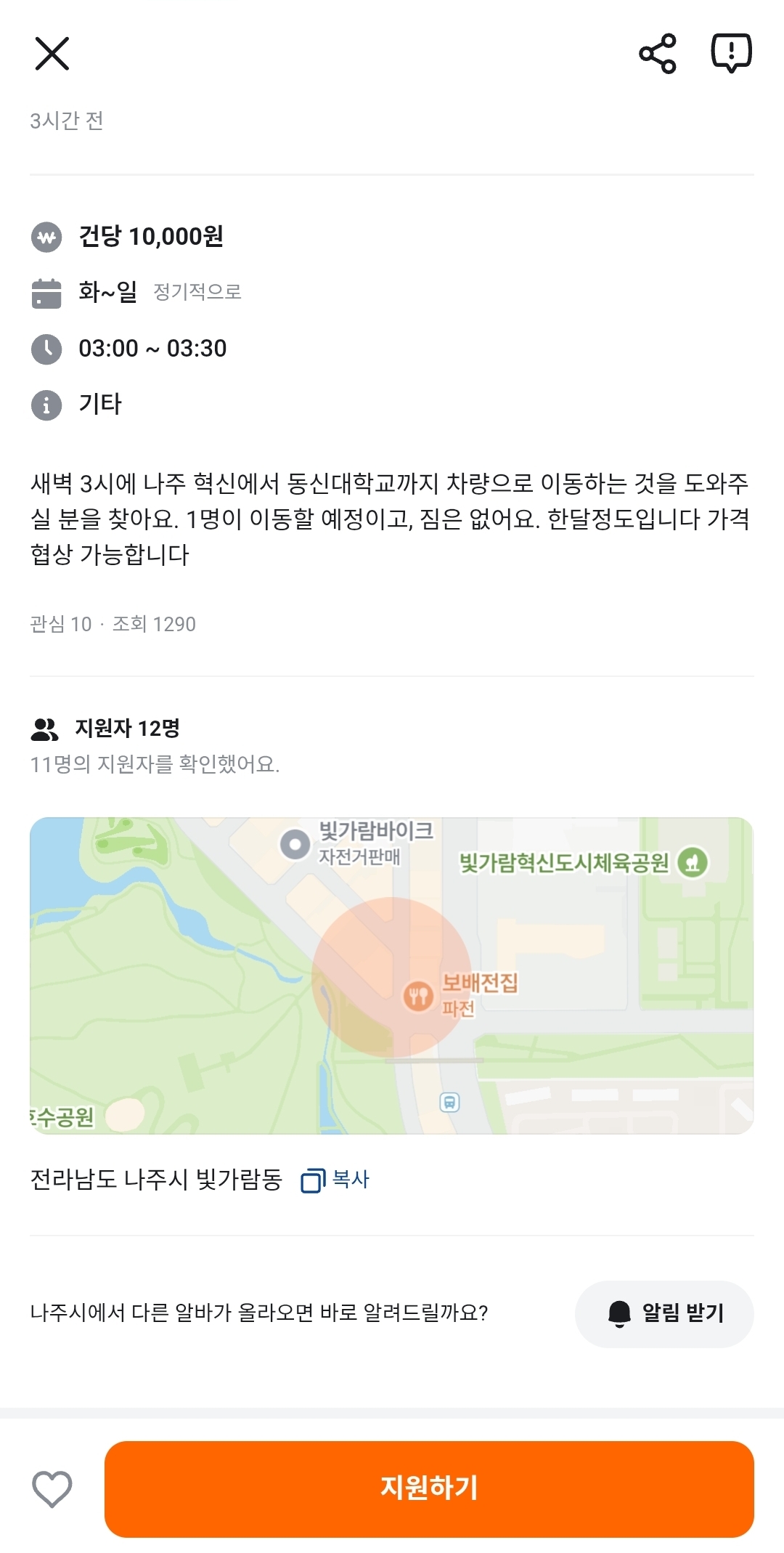Apply with the 지원하기 button
This screenshot has width=784, height=1553.
[x=429, y=1489]
